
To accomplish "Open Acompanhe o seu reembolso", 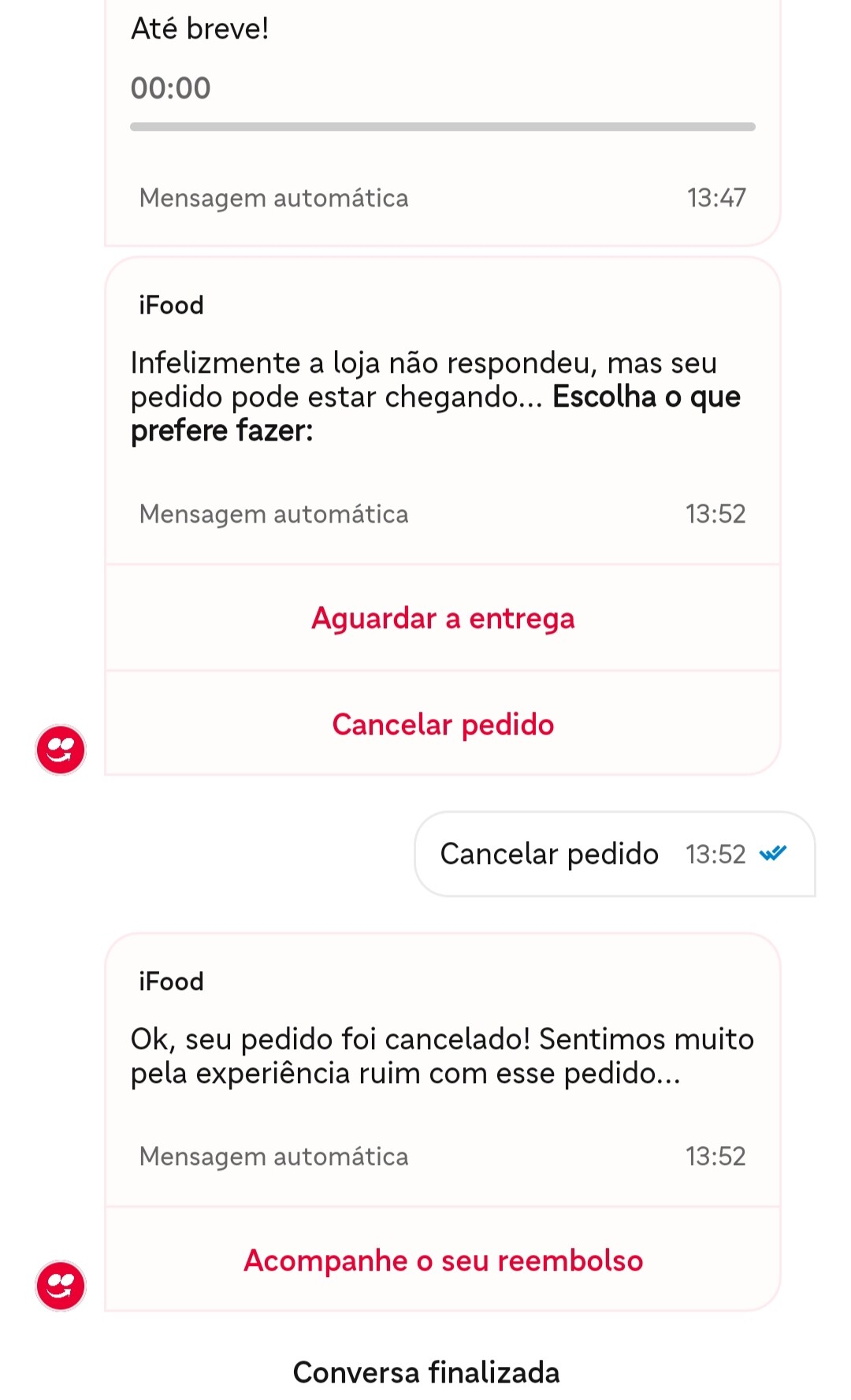I will pos(443,1260).
